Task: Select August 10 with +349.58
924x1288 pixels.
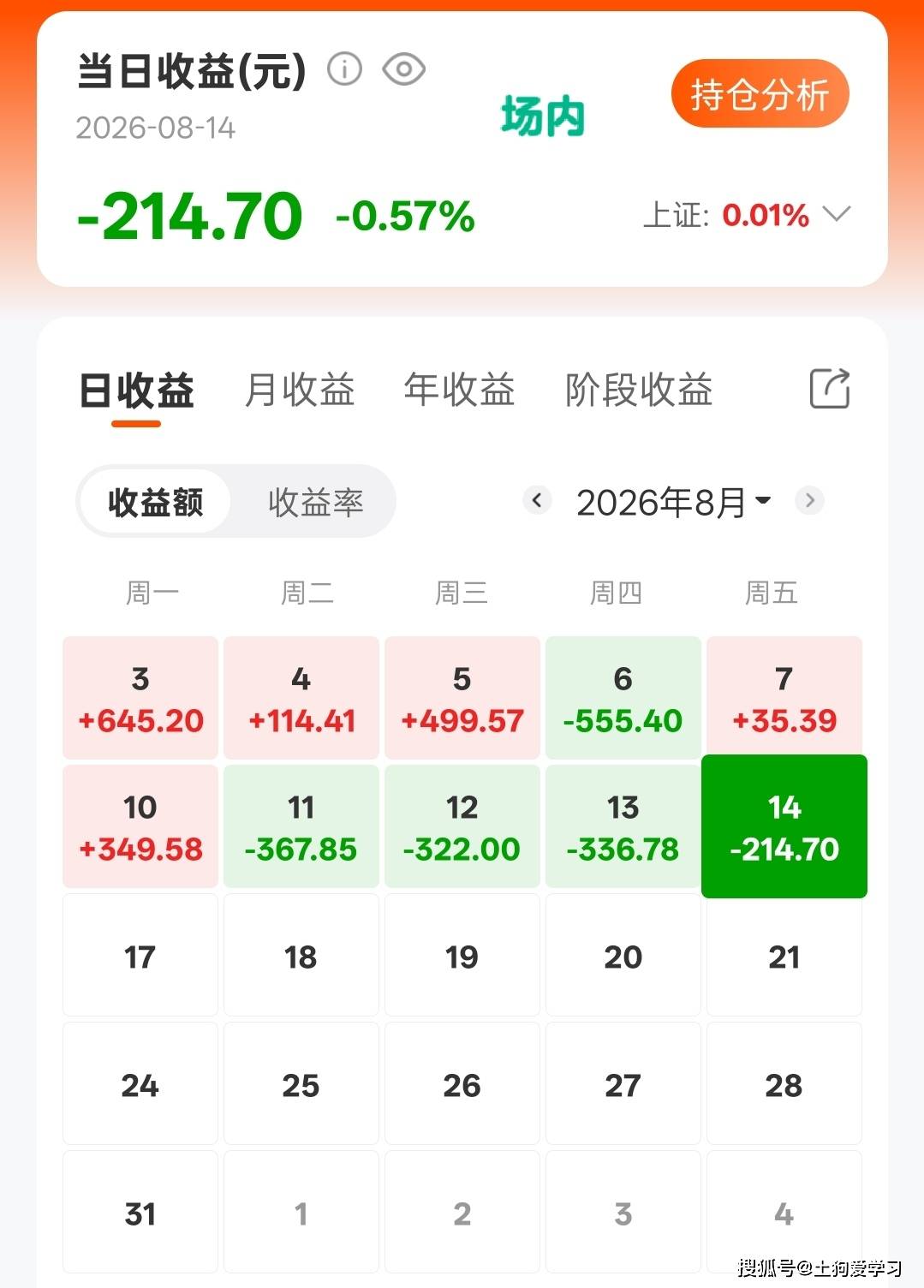Action: 140,826
